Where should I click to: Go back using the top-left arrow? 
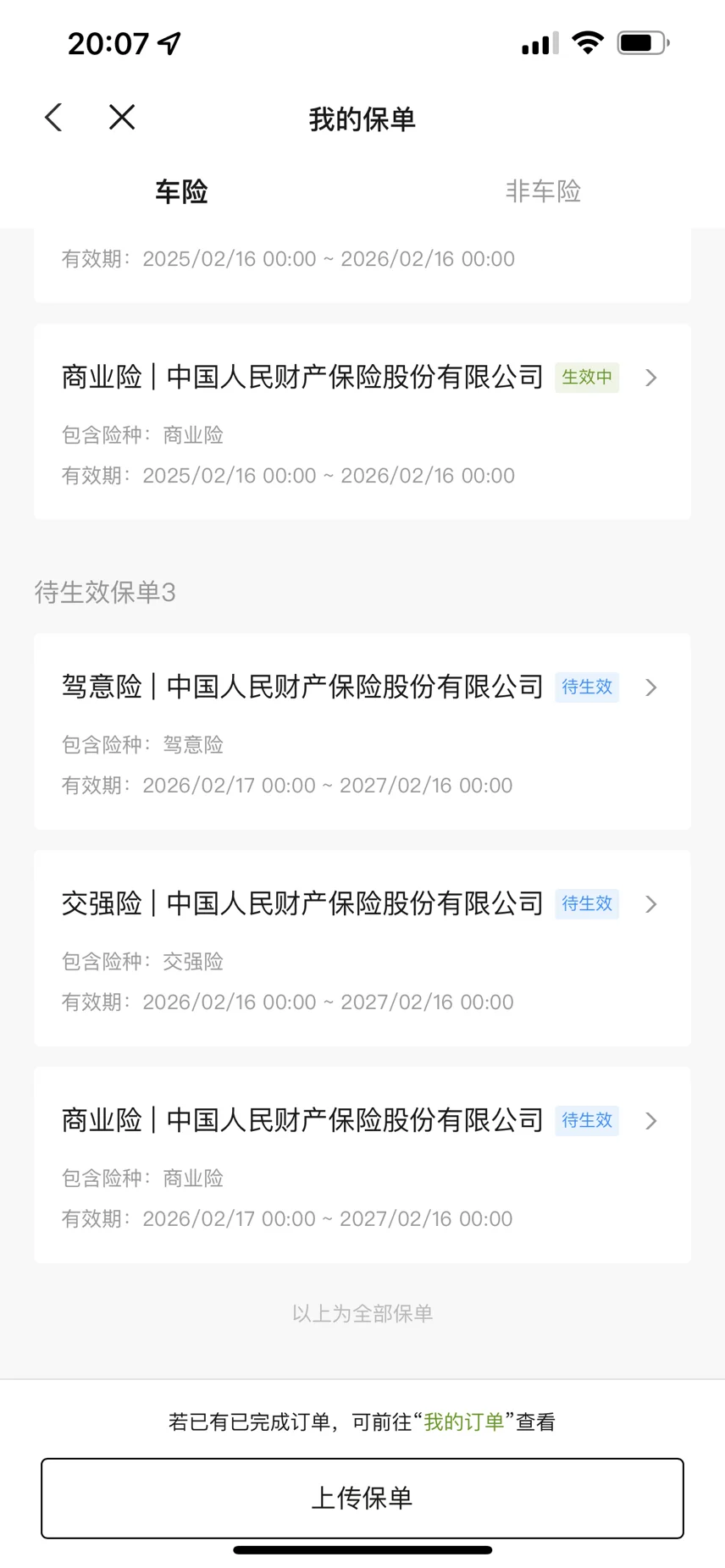[54, 118]
